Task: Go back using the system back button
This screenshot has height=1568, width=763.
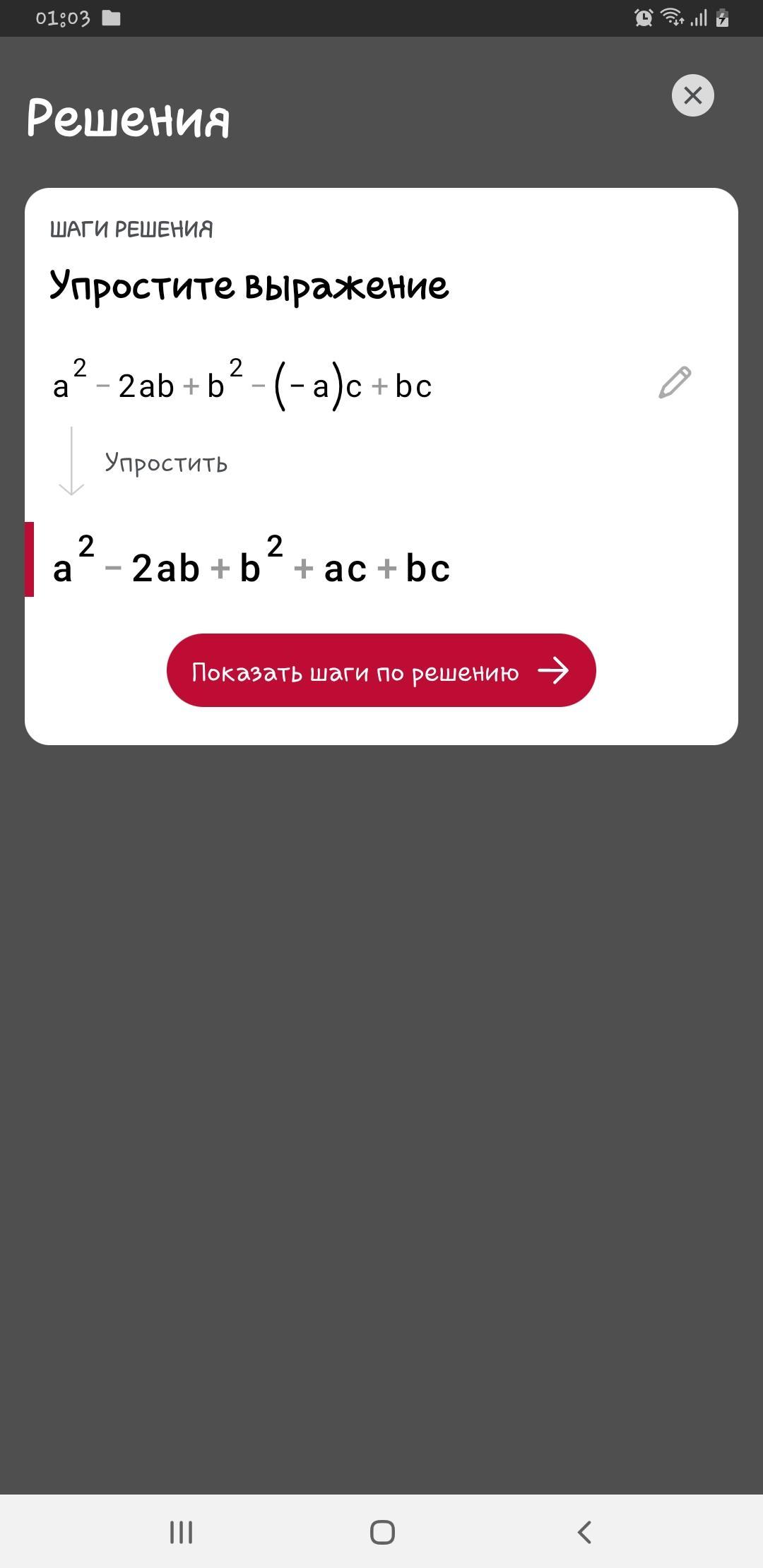Action: [584, 1532]
